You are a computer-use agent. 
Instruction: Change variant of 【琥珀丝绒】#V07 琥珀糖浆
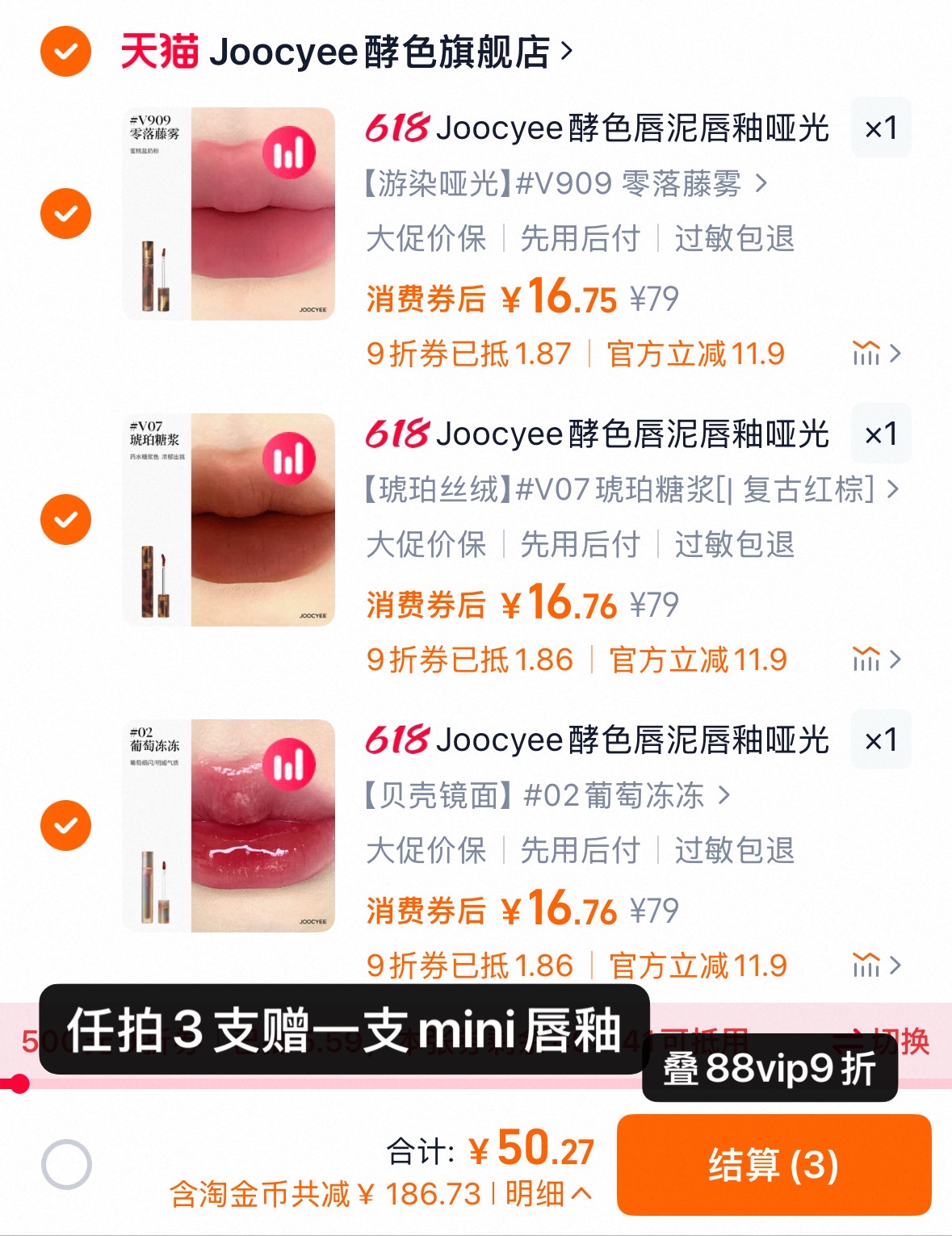(x=630, y=489)
